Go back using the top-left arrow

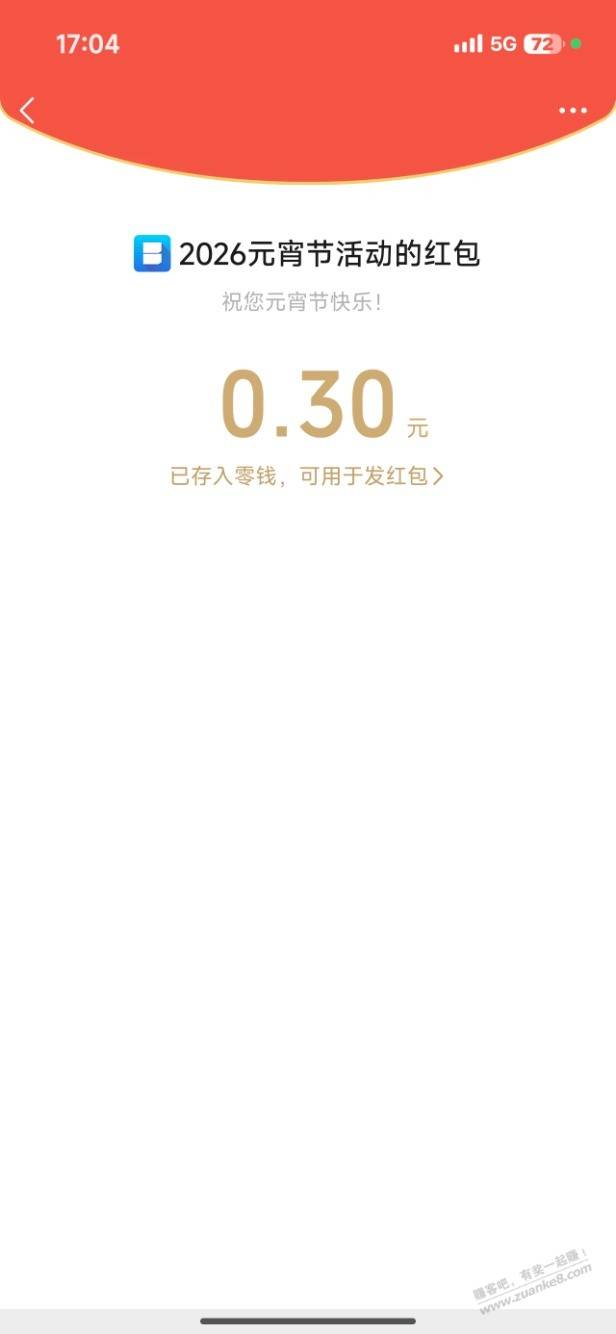pos(28,110)
